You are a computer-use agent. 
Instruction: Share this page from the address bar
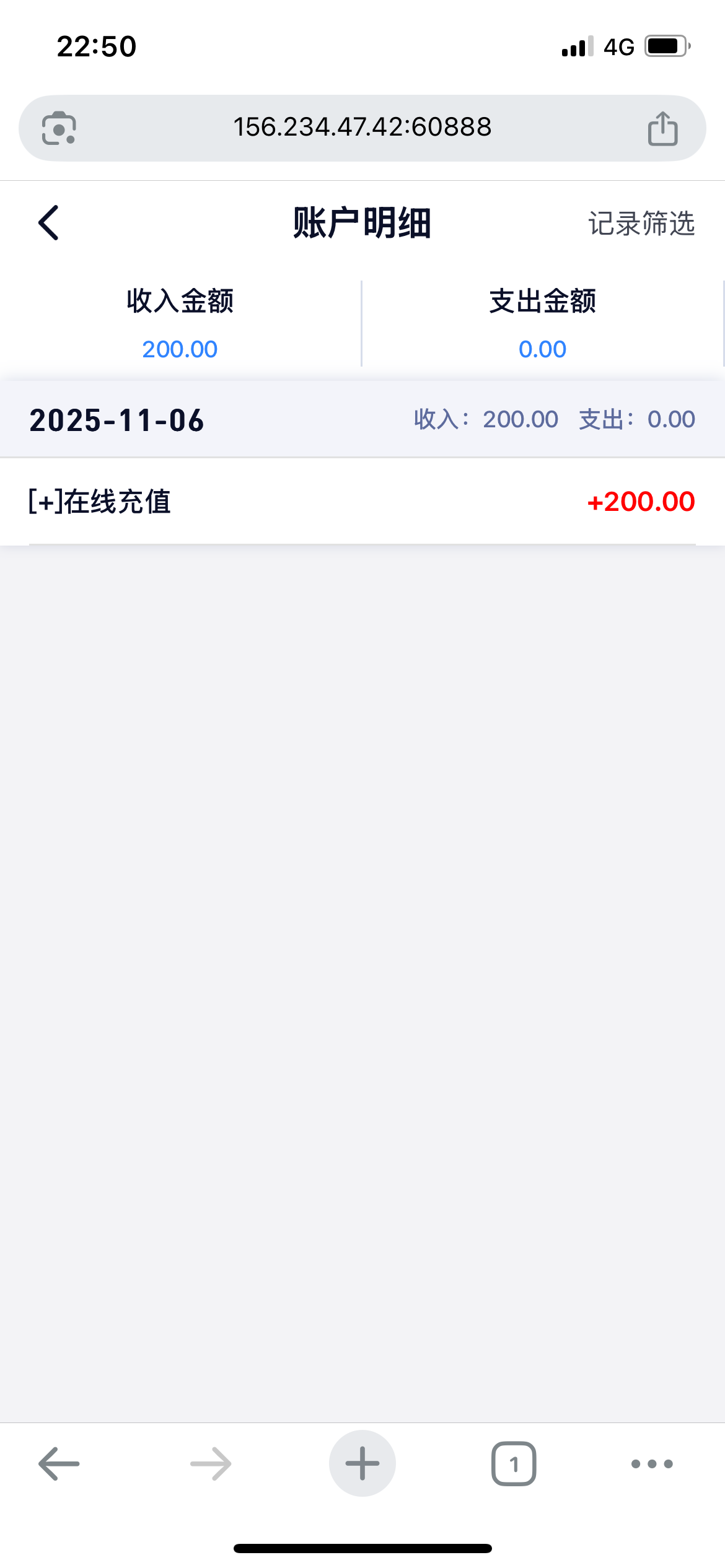tap(662, 129)
